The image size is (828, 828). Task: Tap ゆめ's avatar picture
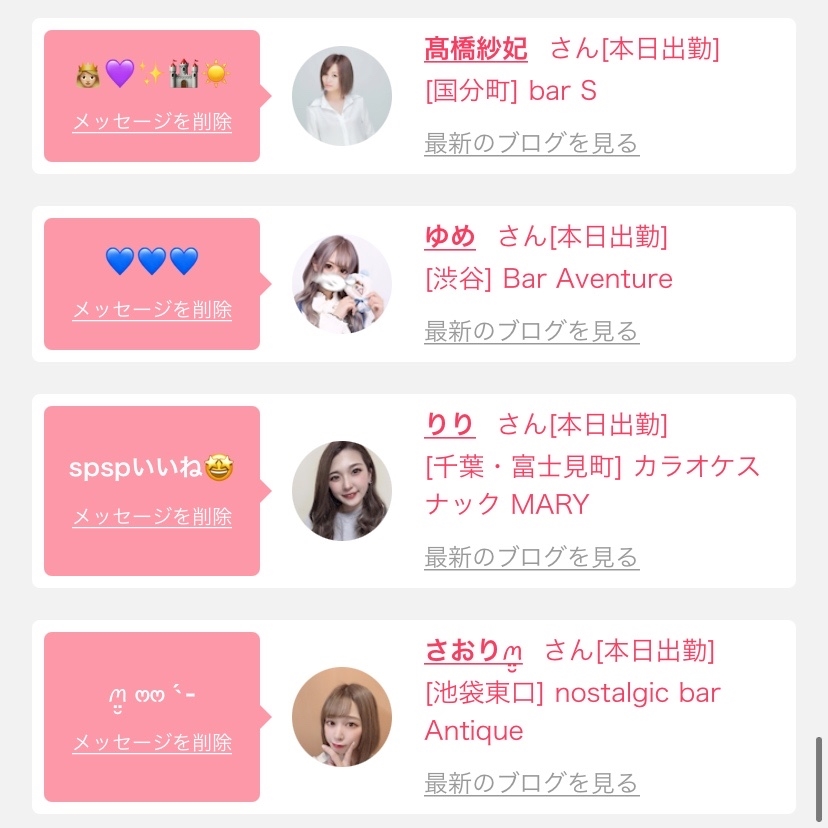[342, 284]
